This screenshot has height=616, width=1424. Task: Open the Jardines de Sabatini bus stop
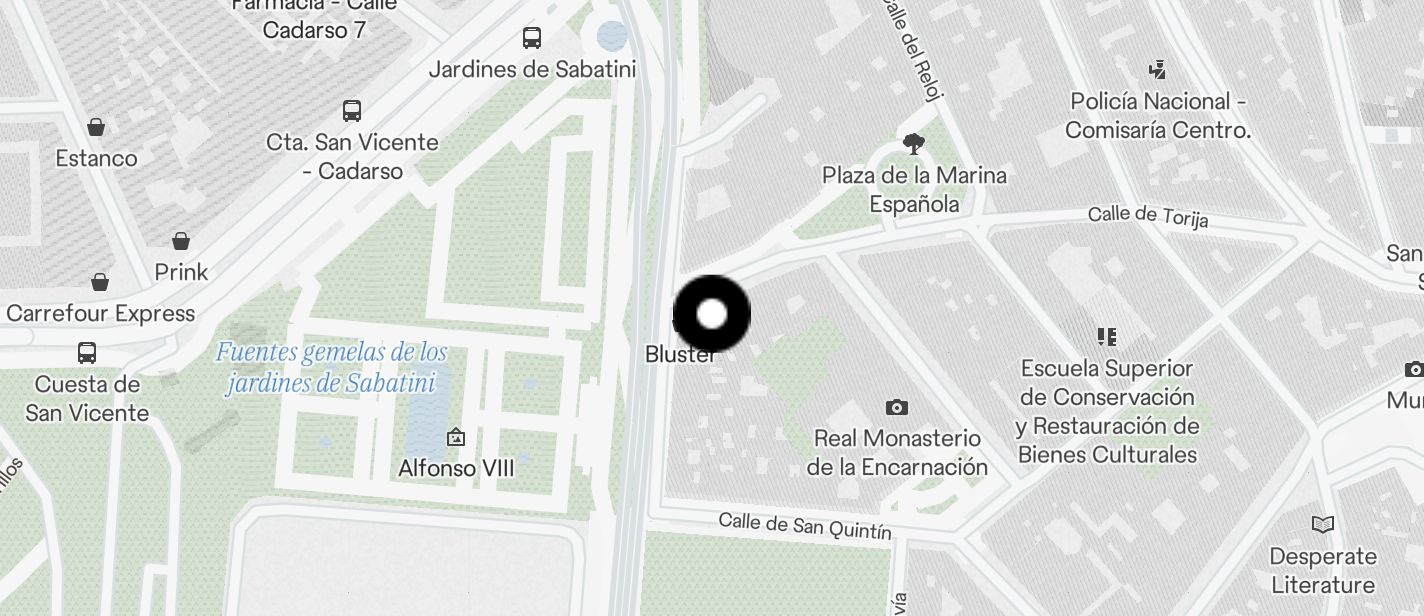click(x=532, y=39)
